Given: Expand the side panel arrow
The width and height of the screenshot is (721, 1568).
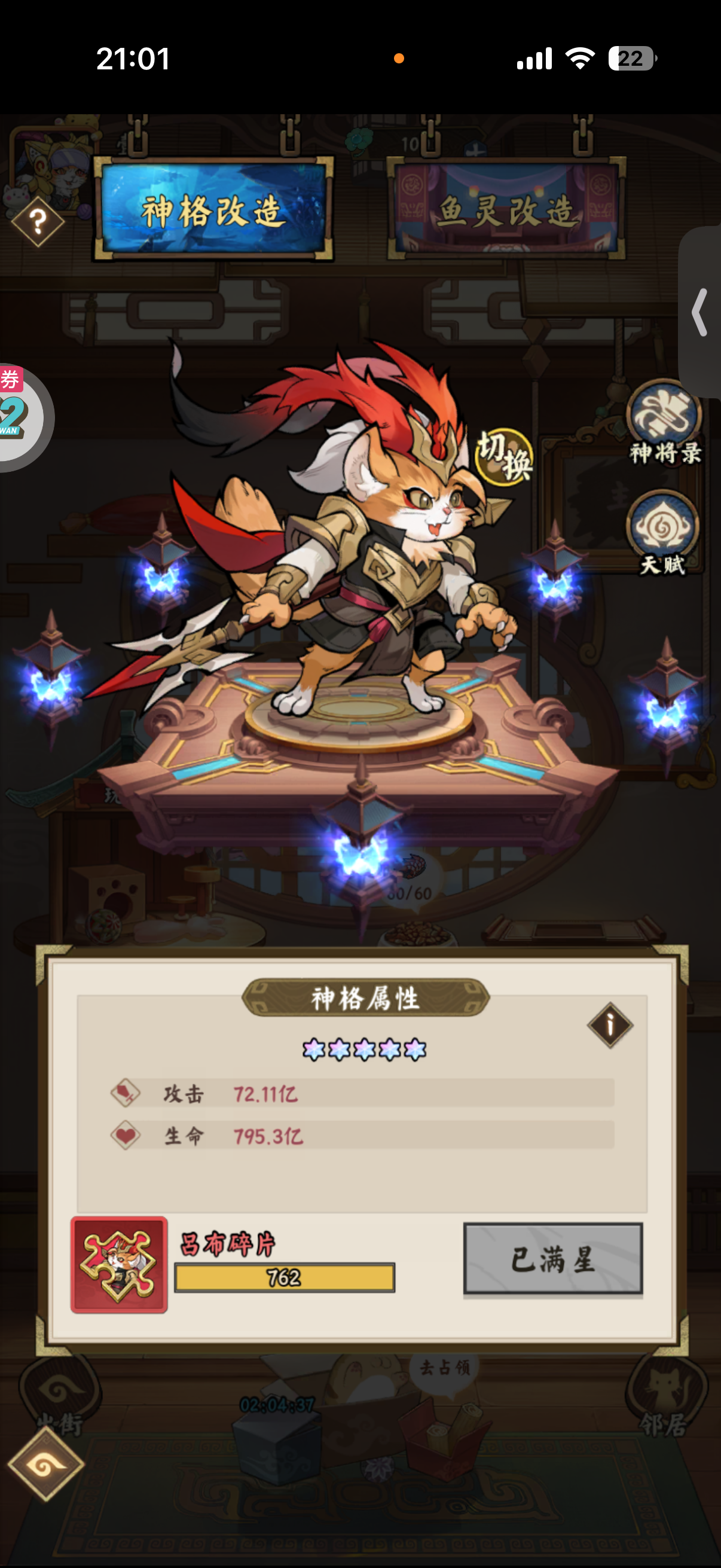Looking at the screenshot, I should click(700, 312).
